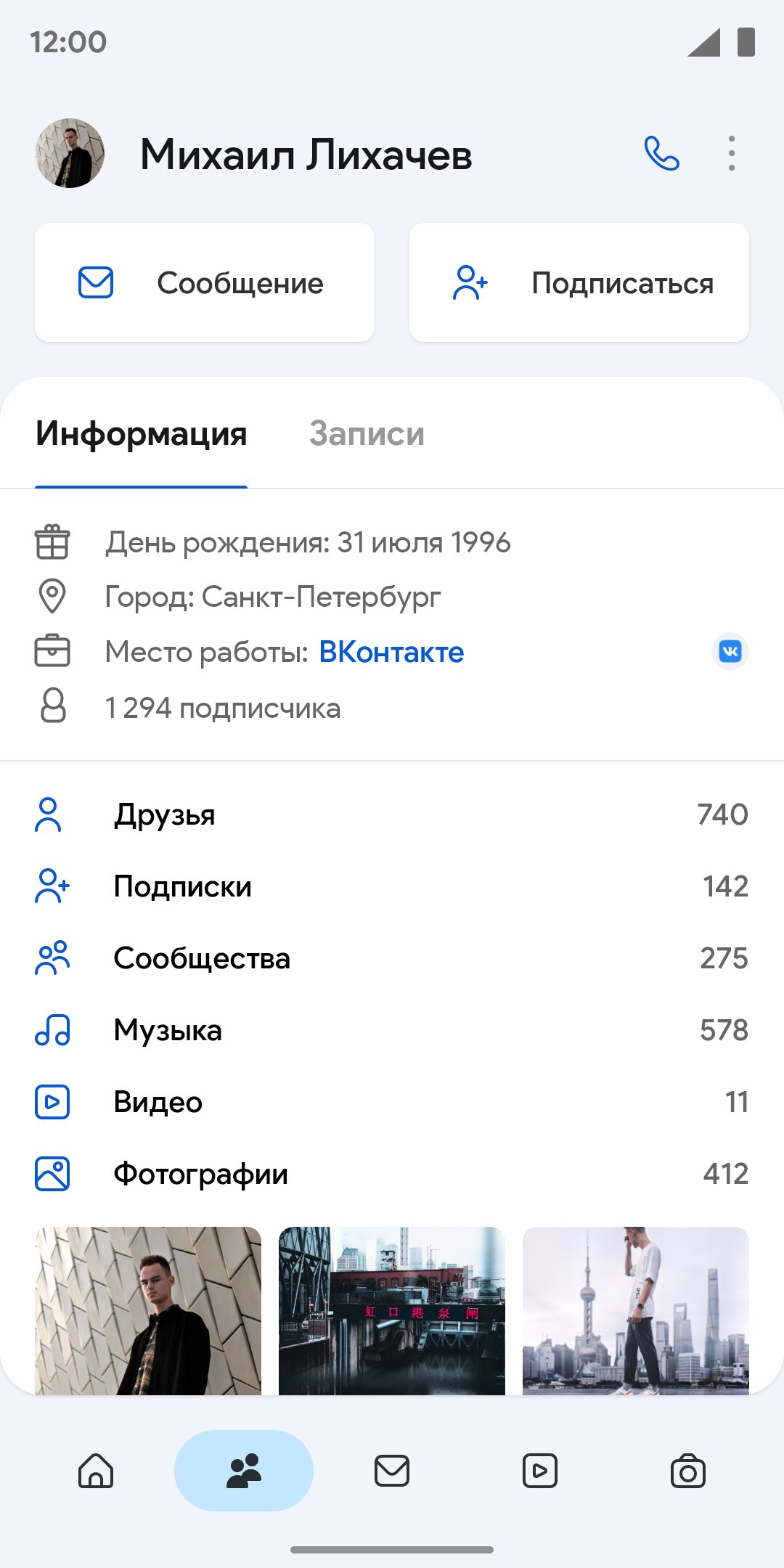Open the photo with Chinese neon signs
The image size is (784, 1568).
[392, 1311]
